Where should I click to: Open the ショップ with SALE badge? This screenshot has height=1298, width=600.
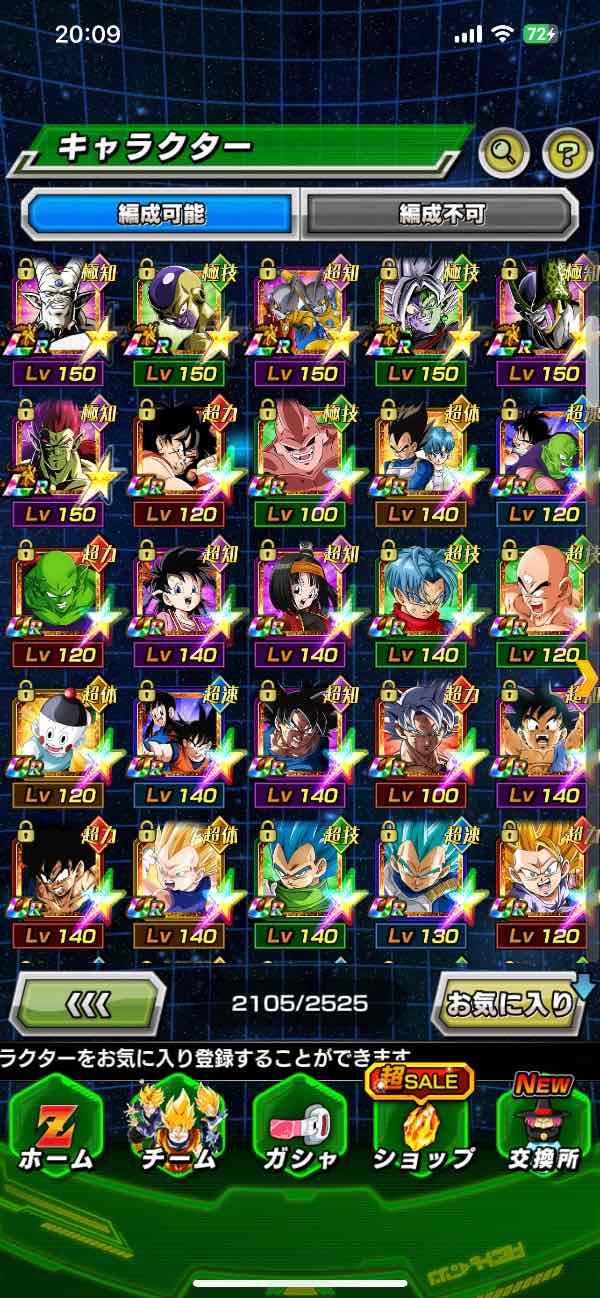coord(422,1130)
